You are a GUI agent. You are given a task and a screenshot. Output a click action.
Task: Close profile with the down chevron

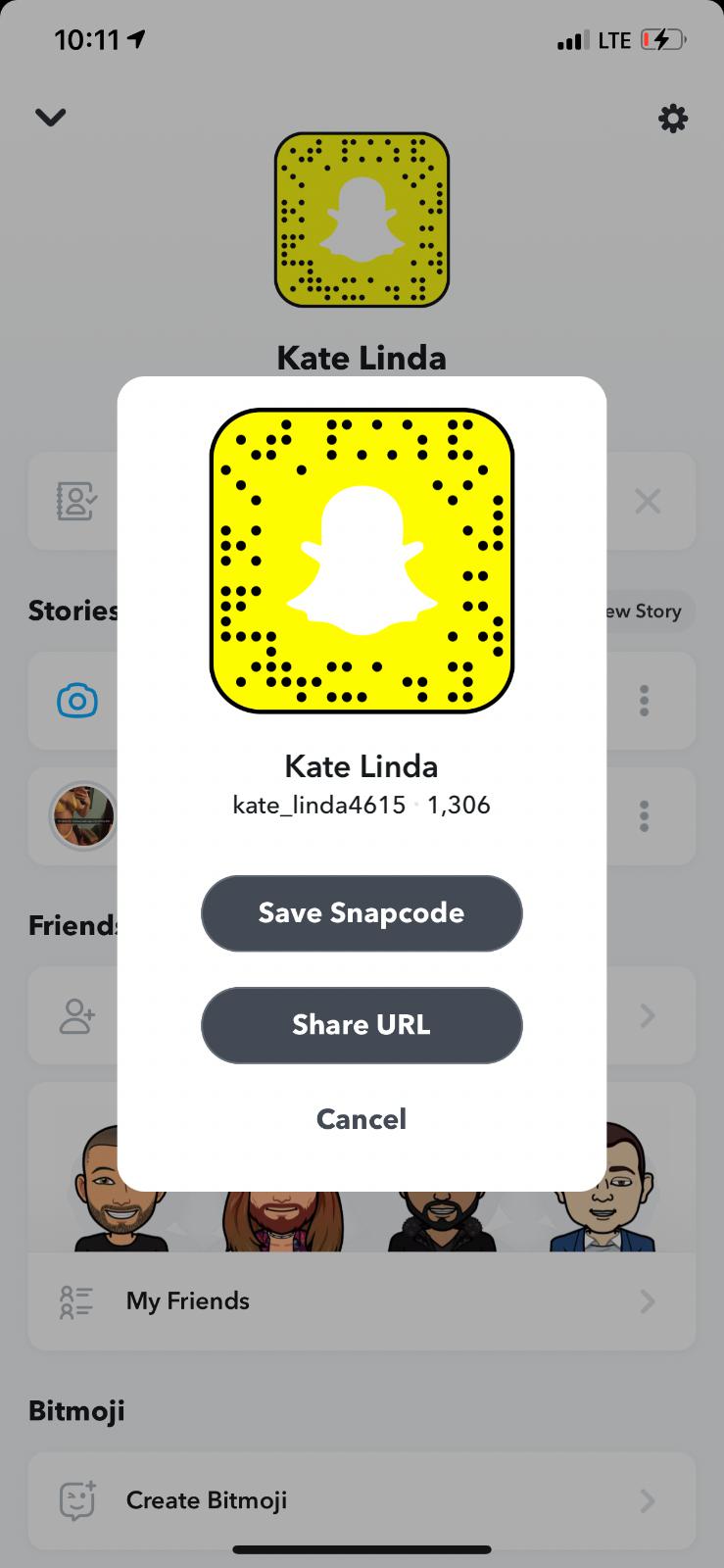tap(51, 118)
